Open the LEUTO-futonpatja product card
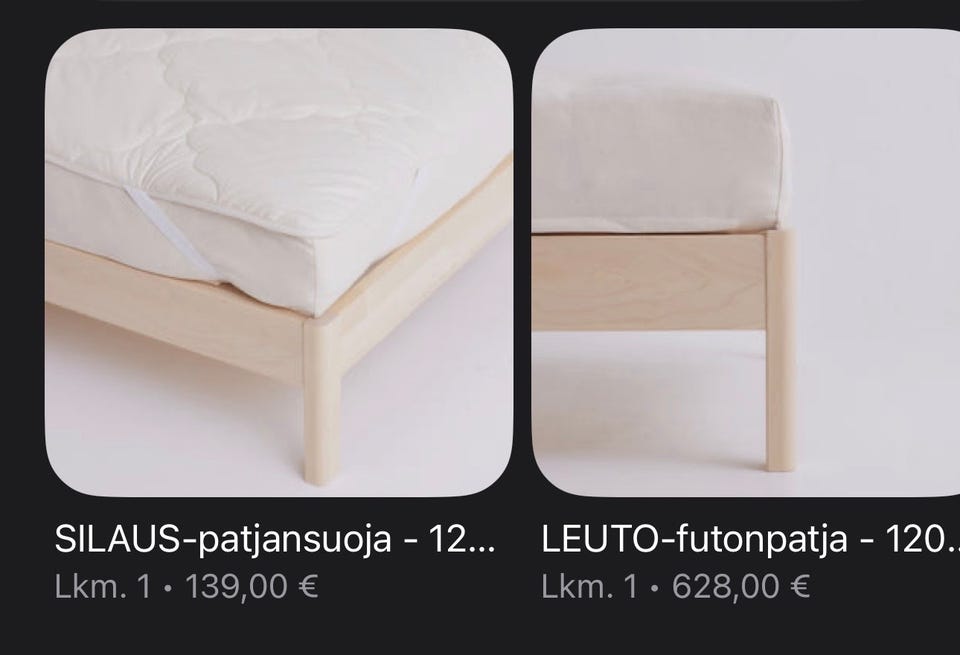Image resolution: width=960 pixels, height=655 pixels. (x=745, y=262)
